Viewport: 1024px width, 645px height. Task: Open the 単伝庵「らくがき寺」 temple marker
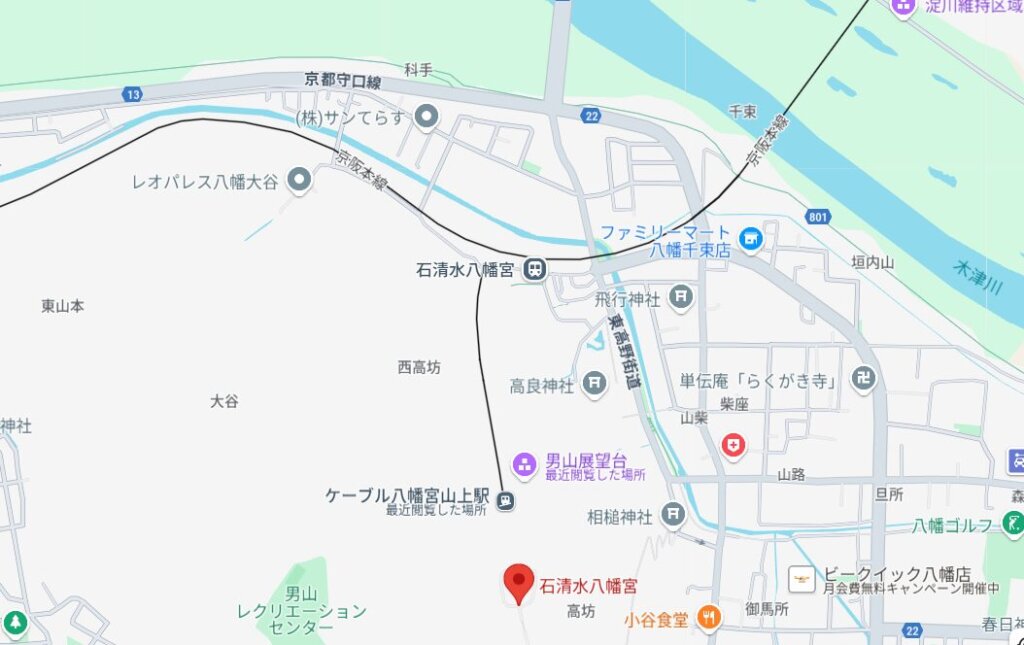(x=862, y=379)
